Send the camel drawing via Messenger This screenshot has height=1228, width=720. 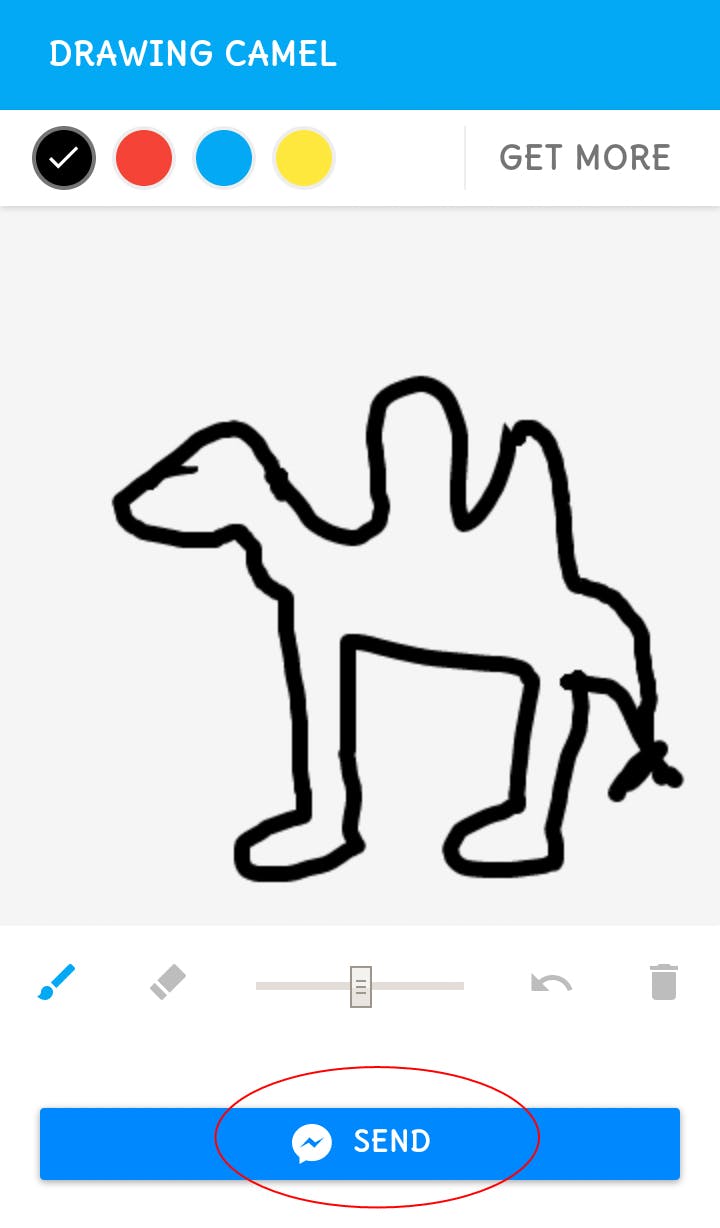tap(360, 1142)
